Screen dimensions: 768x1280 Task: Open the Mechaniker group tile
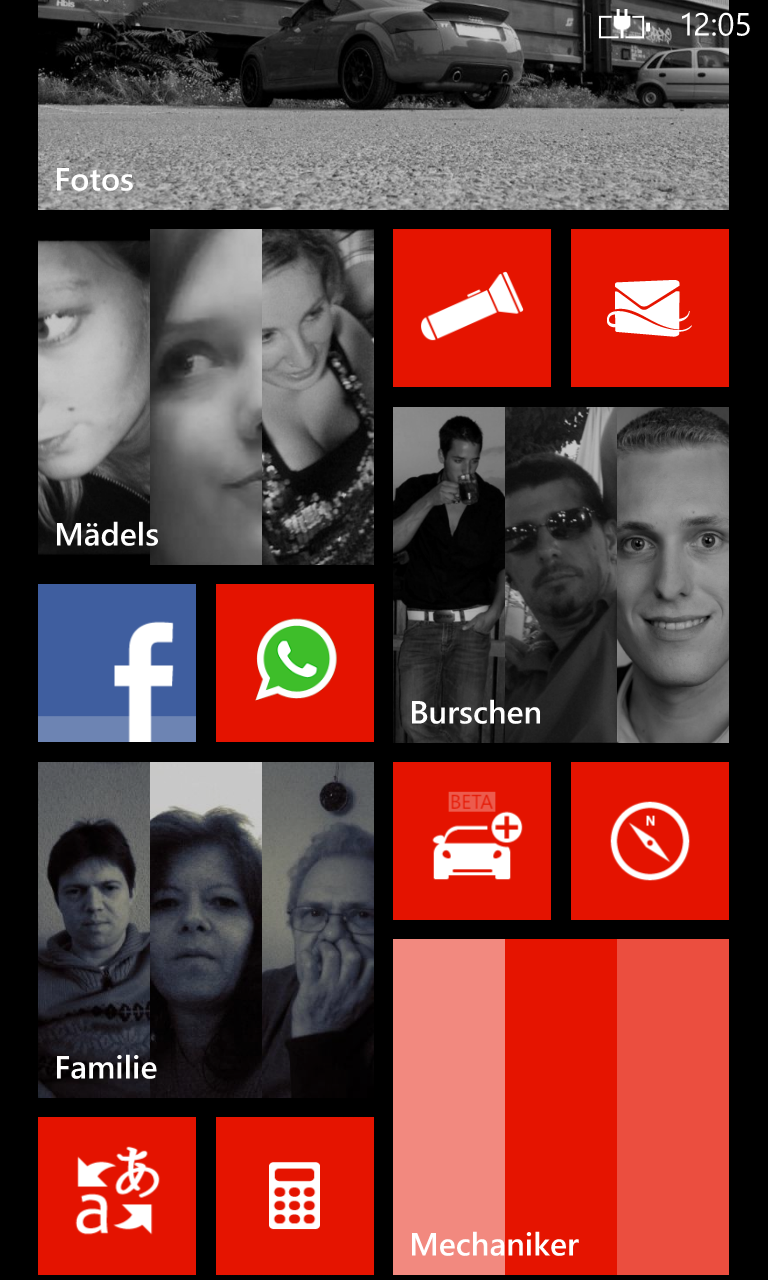tap(561, 1107)
